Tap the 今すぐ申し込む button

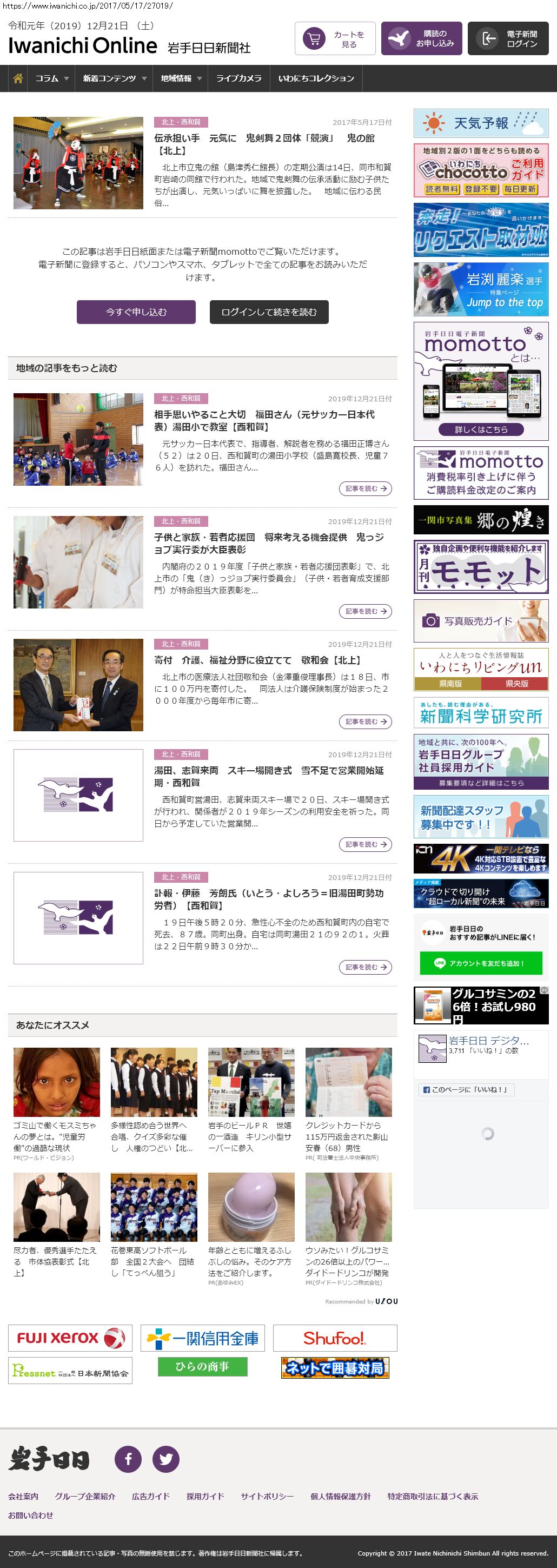[136, 312]
